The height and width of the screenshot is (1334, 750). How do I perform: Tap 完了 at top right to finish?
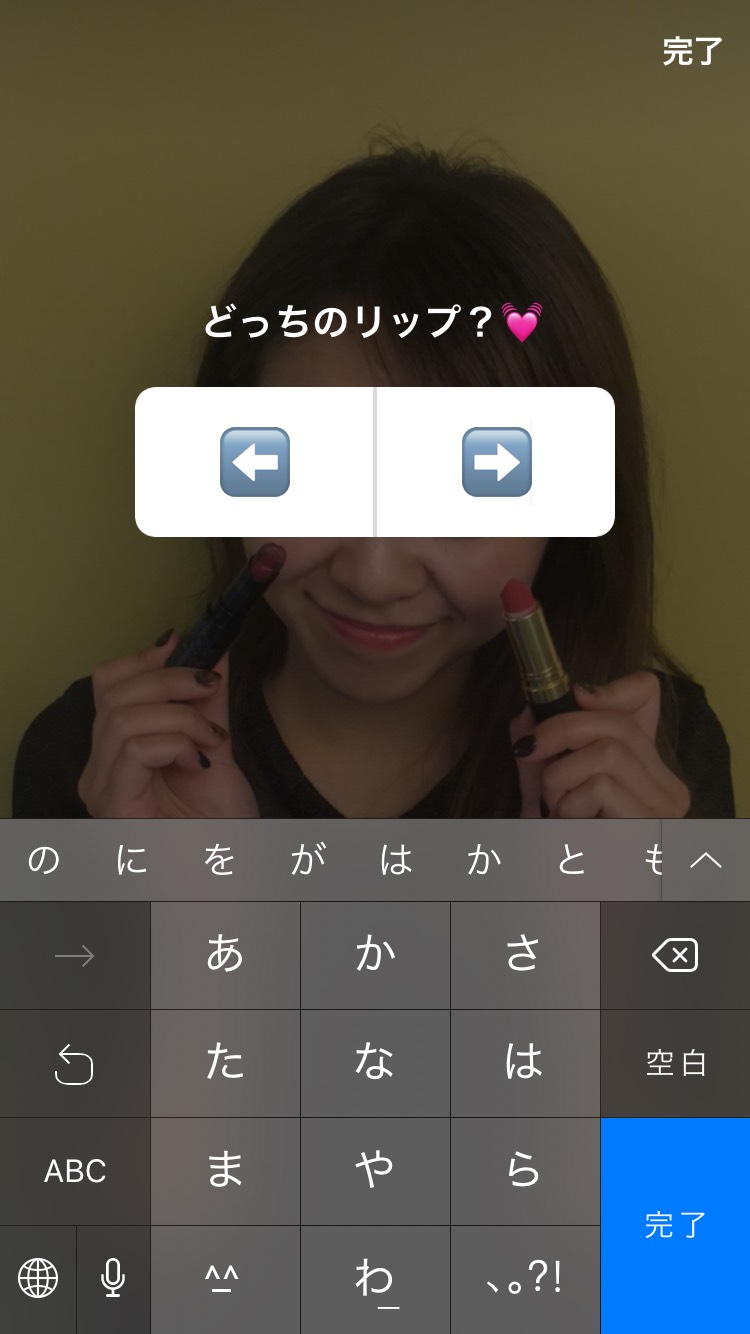tap(692, 52)
